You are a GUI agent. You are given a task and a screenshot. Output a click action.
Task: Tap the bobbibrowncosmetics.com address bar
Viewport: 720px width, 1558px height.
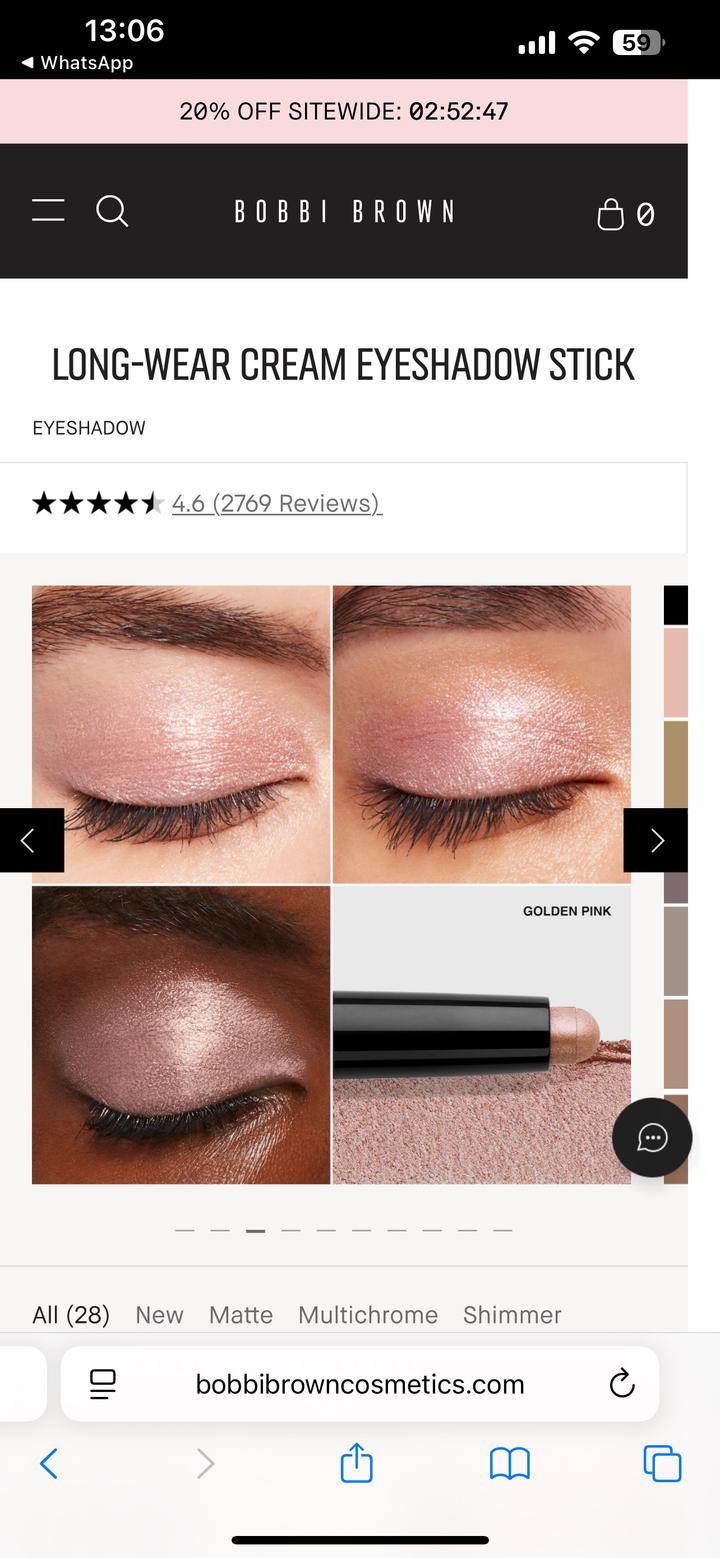coord(360,1384)
